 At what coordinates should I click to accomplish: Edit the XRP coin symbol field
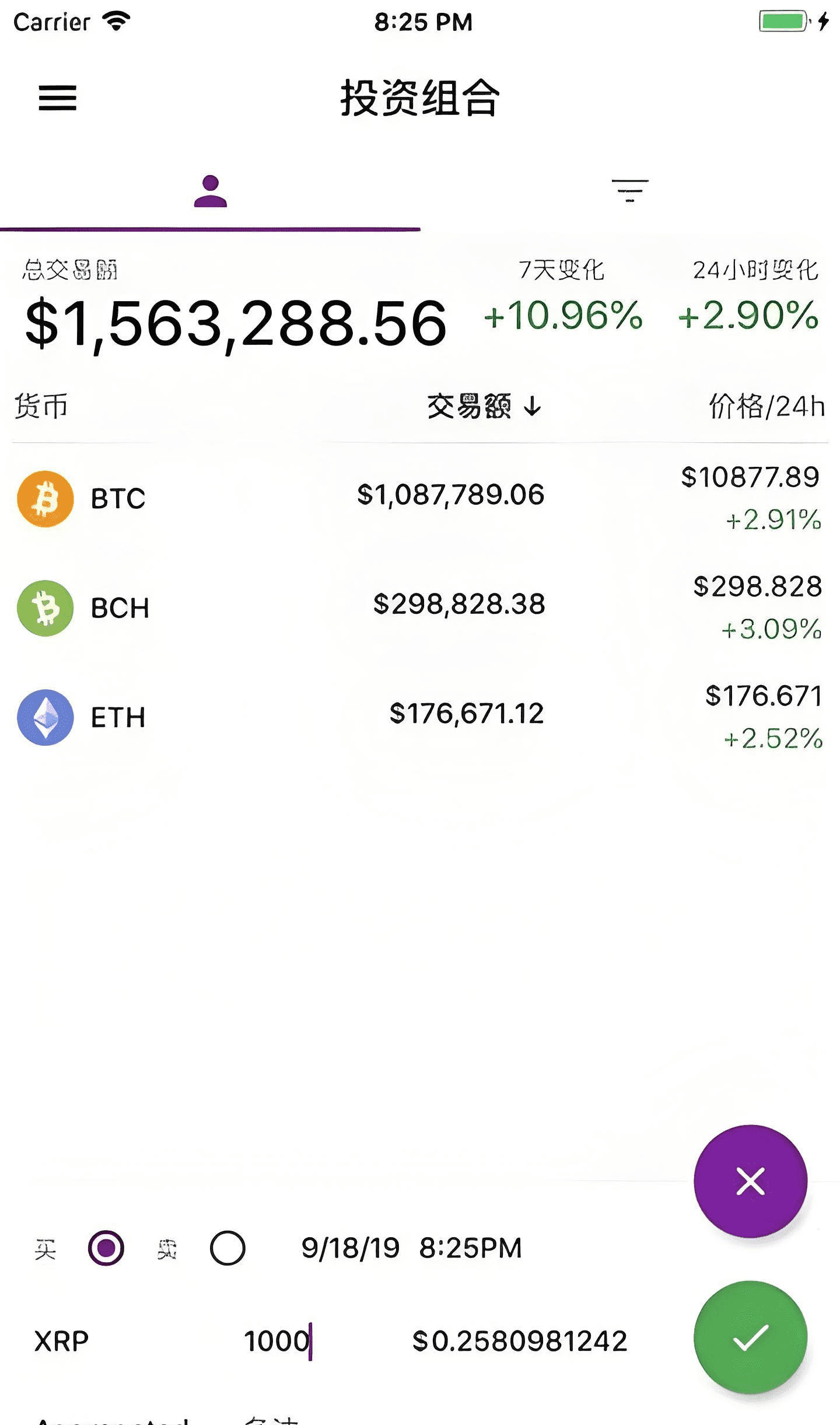pyautogui.click(x=62, y=1341)
